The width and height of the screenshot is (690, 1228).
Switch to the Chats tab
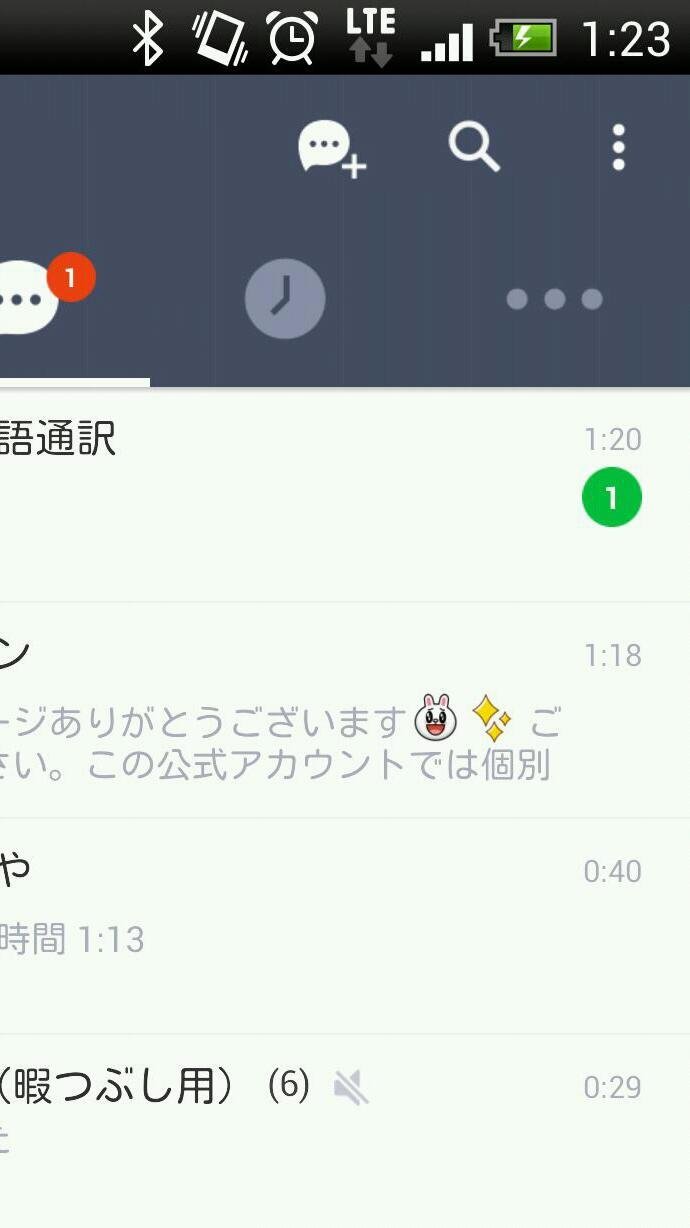click(x=30, y=298)
